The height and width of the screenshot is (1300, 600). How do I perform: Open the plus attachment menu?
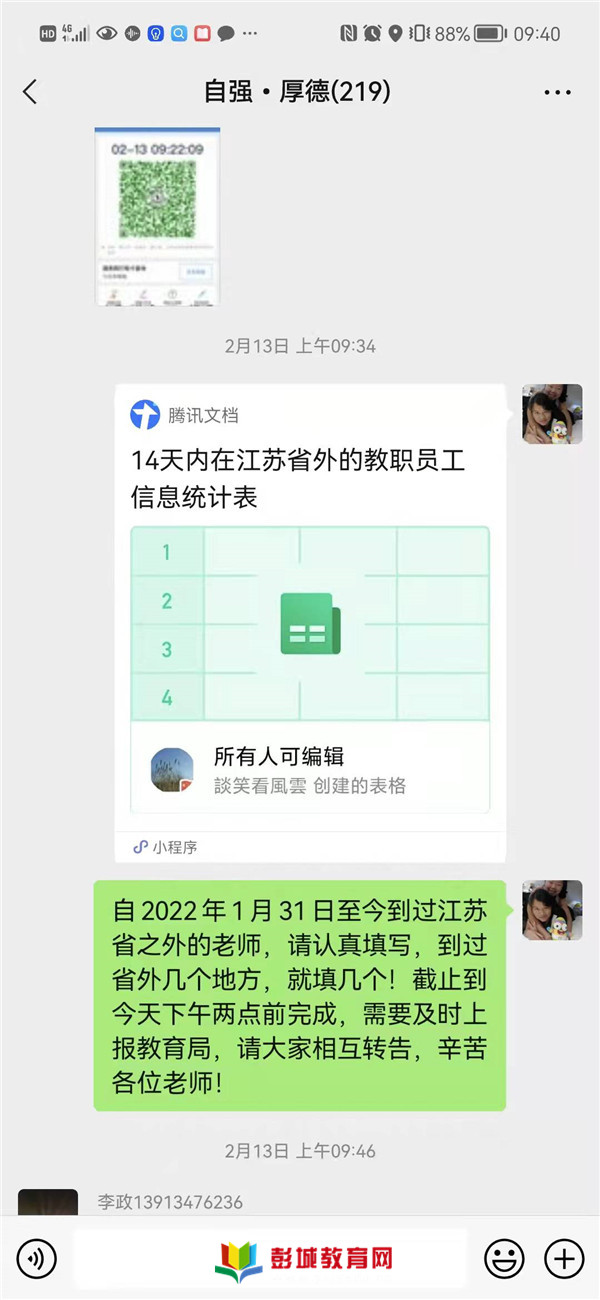click(563, 1257)
